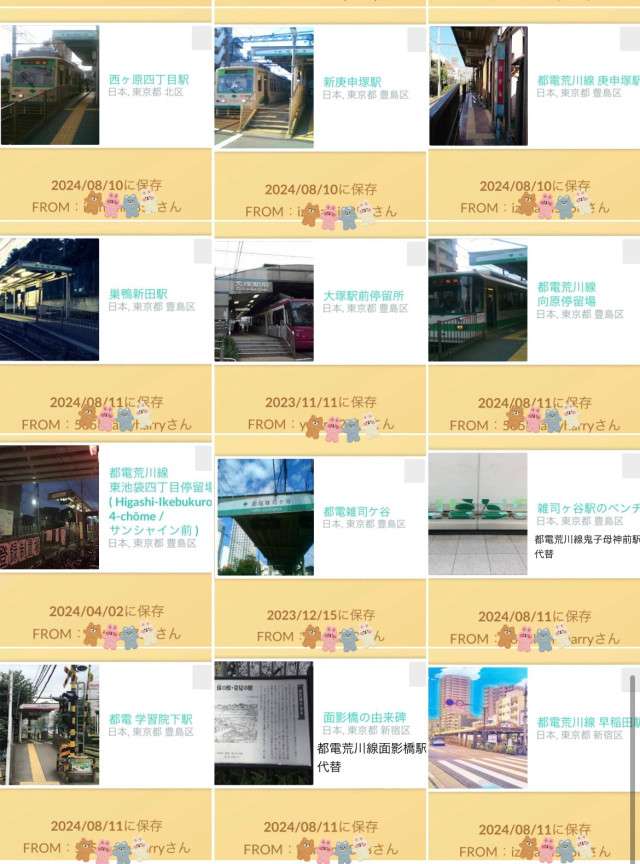This screenshot has width=640, height=864.
Task: Mark the 巣鴨新田駅 card's checkbox
Action: (202, 251)
